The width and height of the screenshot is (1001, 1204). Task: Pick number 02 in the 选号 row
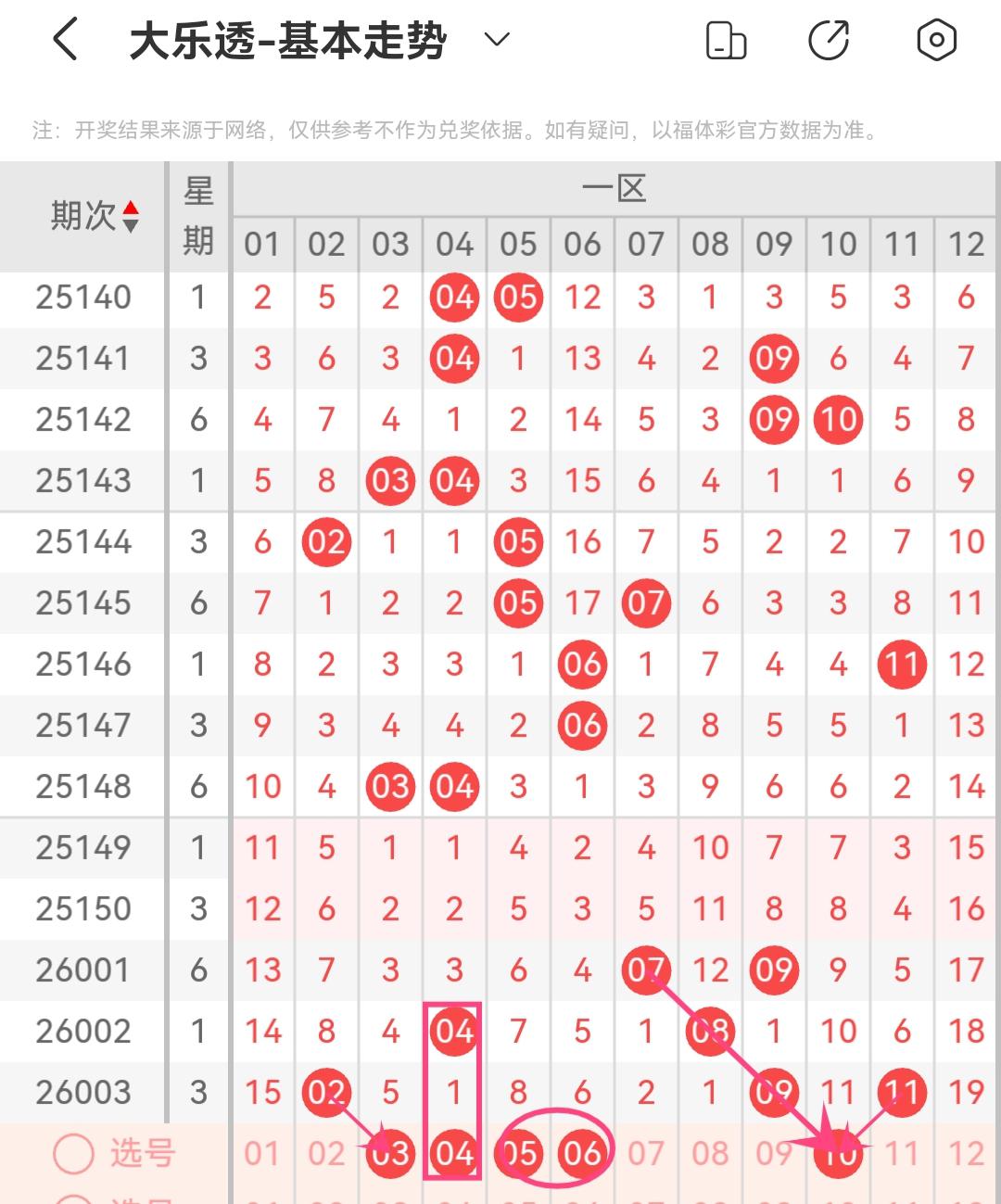click(x=326, y=1154)
